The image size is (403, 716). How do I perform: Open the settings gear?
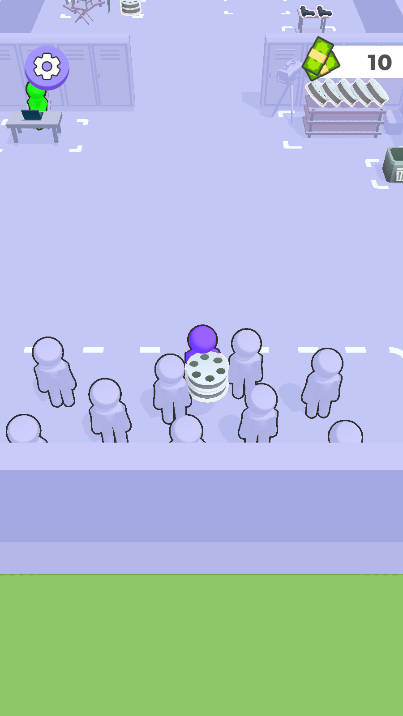(47, 67)
